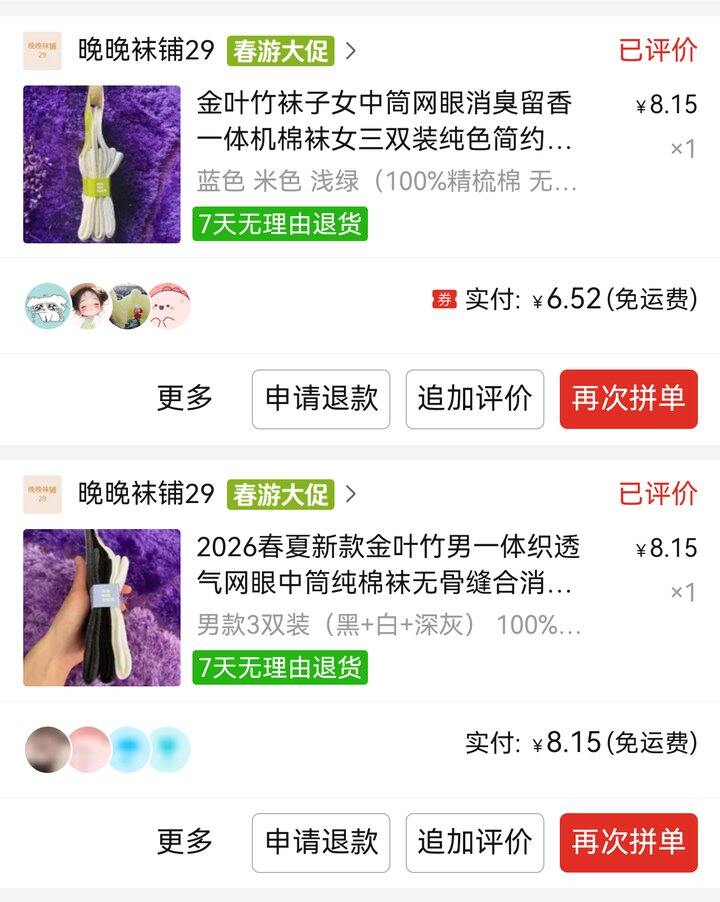Open the 2026春夏新款金叶竹男 product image
Viewport: 720px width, 902px height.
click(x=102, y=608)
